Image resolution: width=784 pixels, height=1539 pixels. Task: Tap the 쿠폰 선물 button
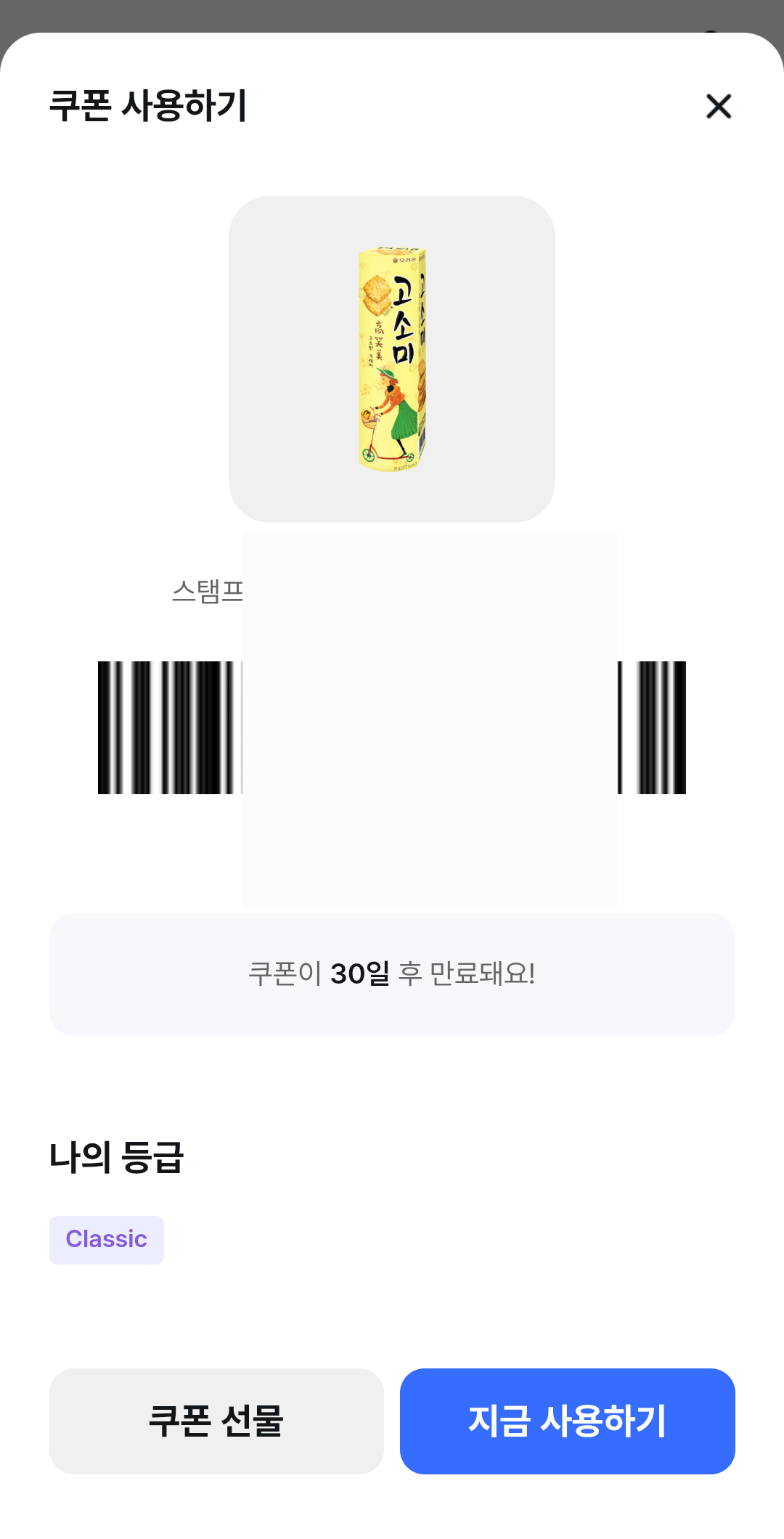(216, 1421)
